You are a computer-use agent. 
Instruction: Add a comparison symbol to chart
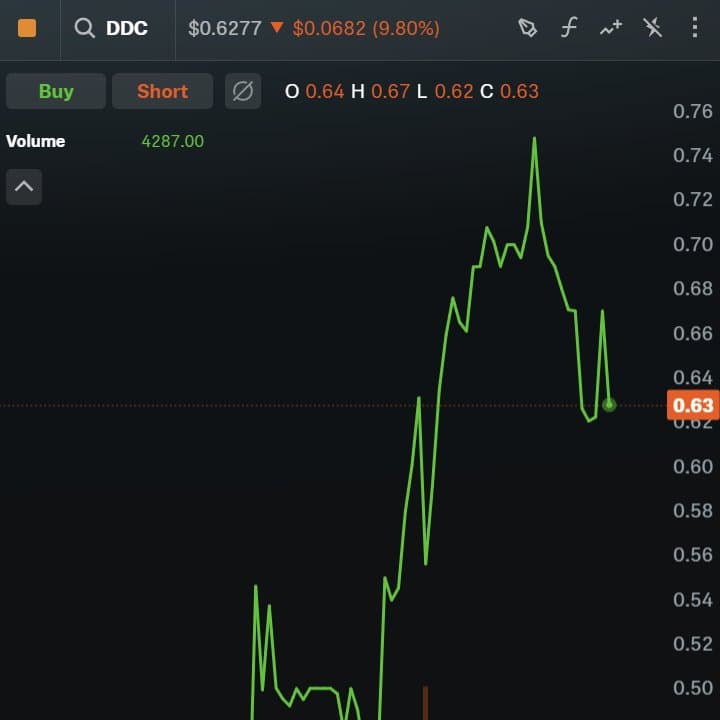coord(611,28)
